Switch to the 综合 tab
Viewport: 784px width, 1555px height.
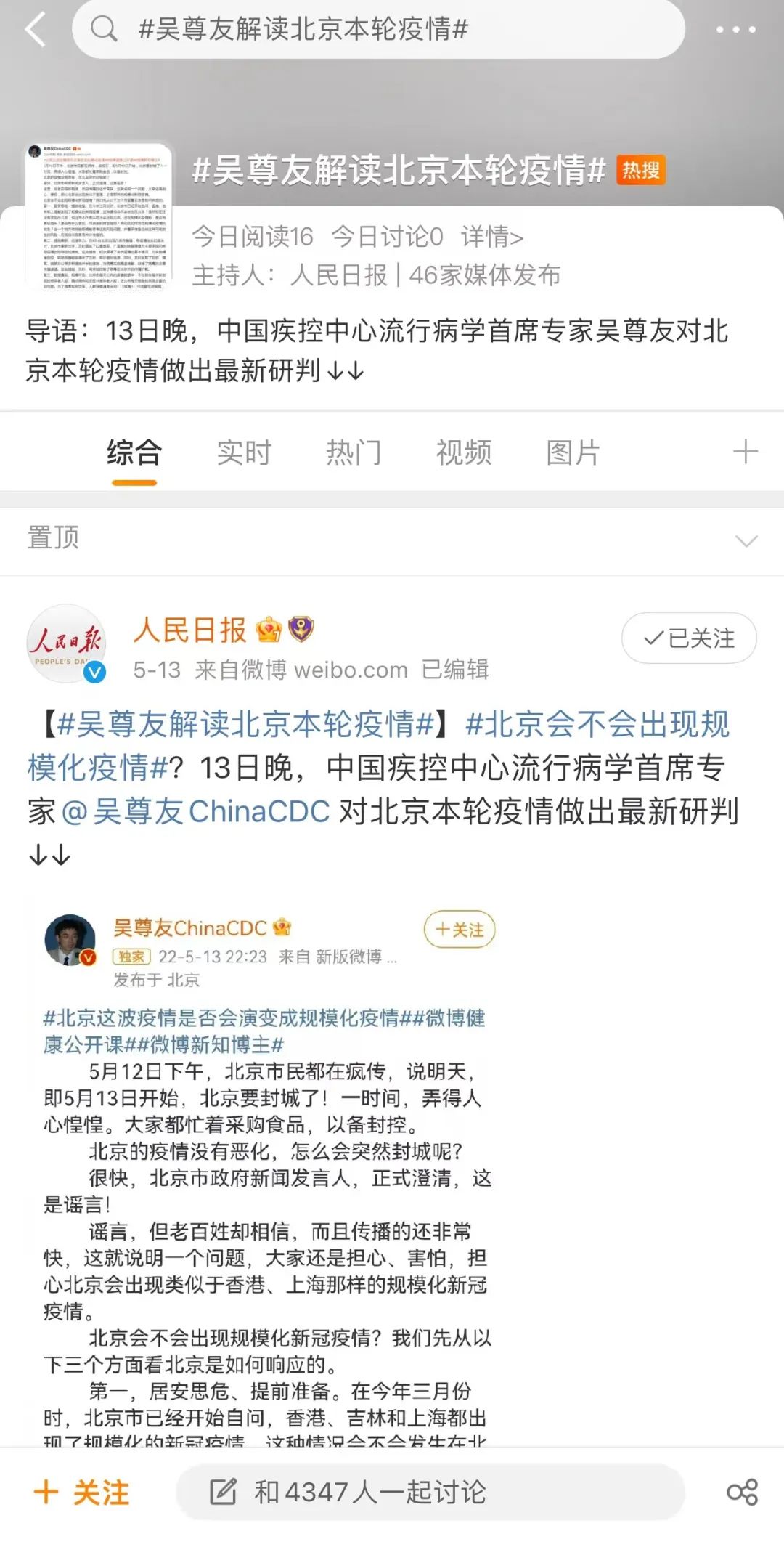pos(134,452)
